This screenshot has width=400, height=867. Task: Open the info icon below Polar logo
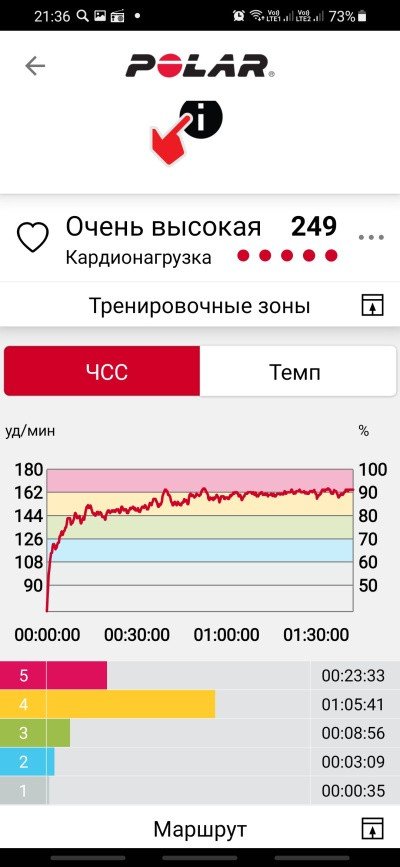202,118
